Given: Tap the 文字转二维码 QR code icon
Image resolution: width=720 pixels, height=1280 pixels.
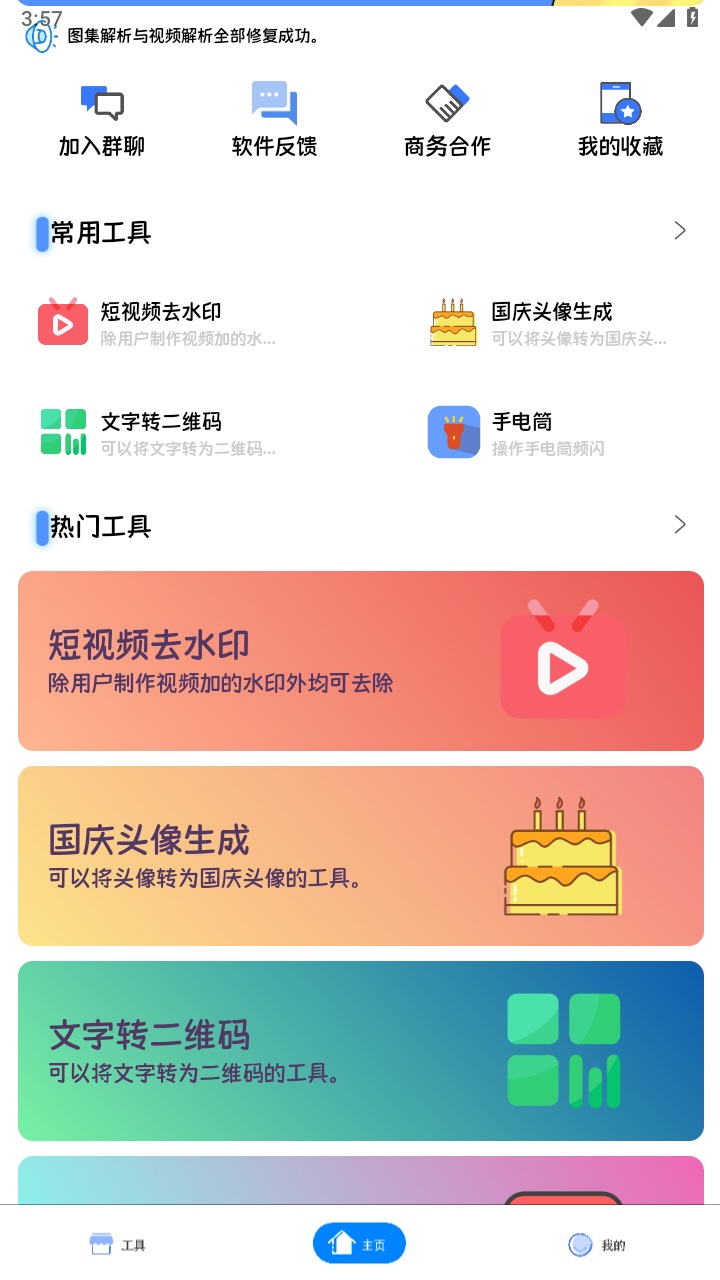Looking at the screenshot, I should (62, 433).
